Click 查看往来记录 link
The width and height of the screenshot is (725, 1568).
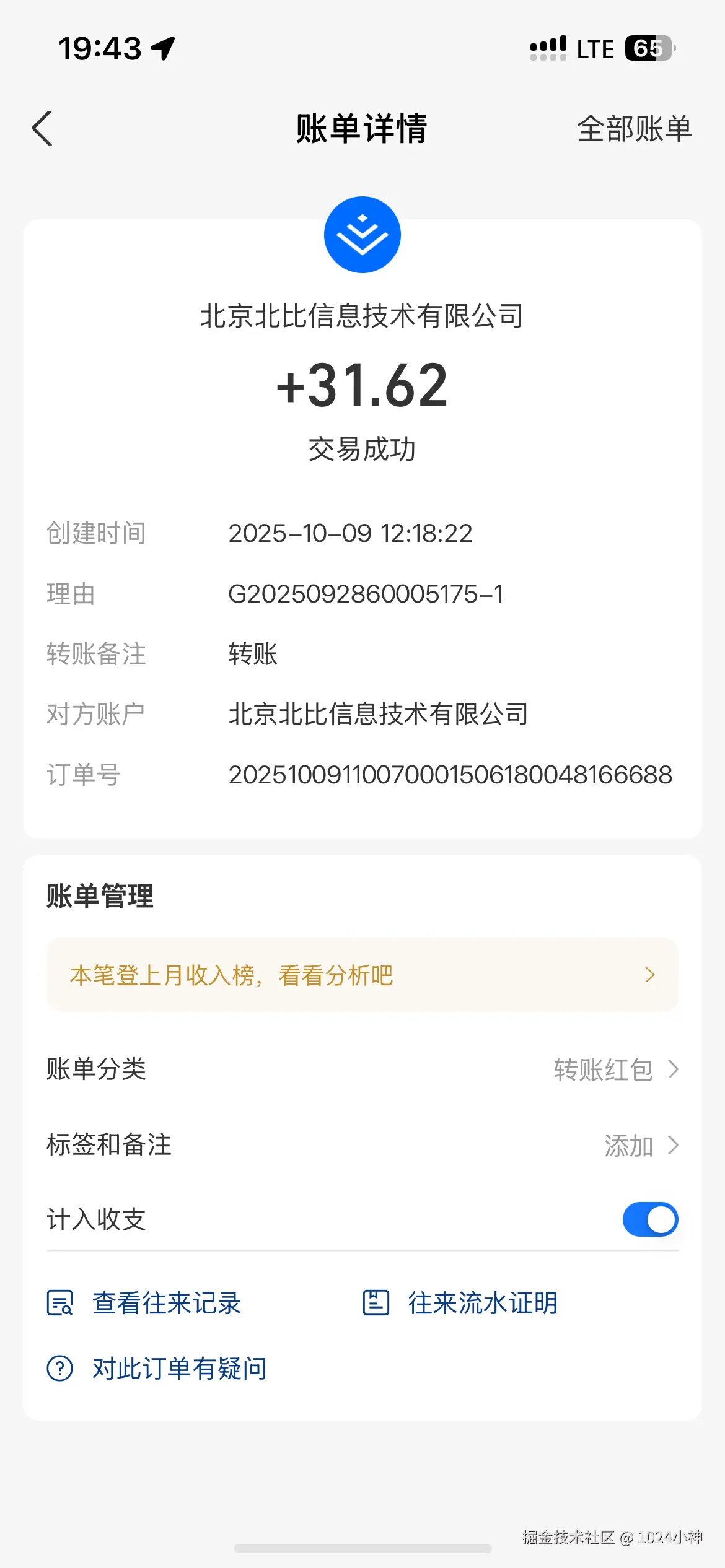(x=166, y=1303)
